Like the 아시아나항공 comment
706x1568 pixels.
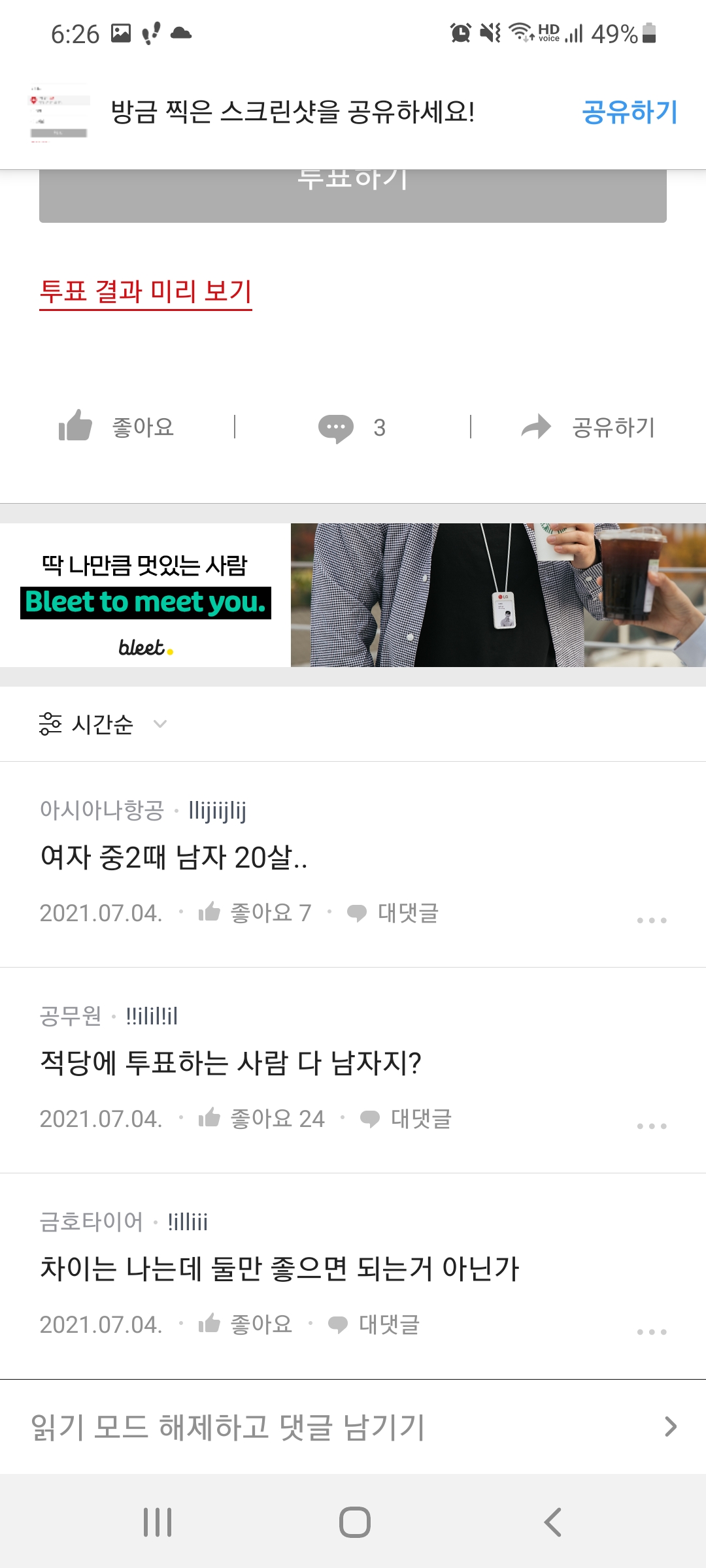click(255, 913)
